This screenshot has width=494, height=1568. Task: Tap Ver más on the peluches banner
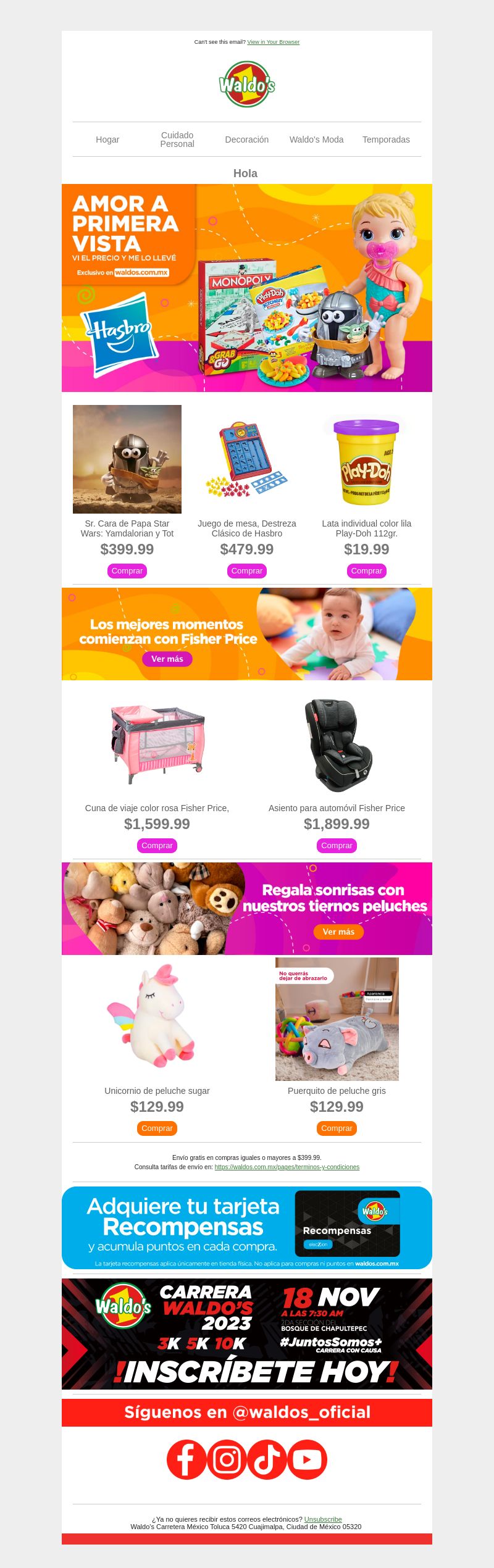[x=338, y=932]
